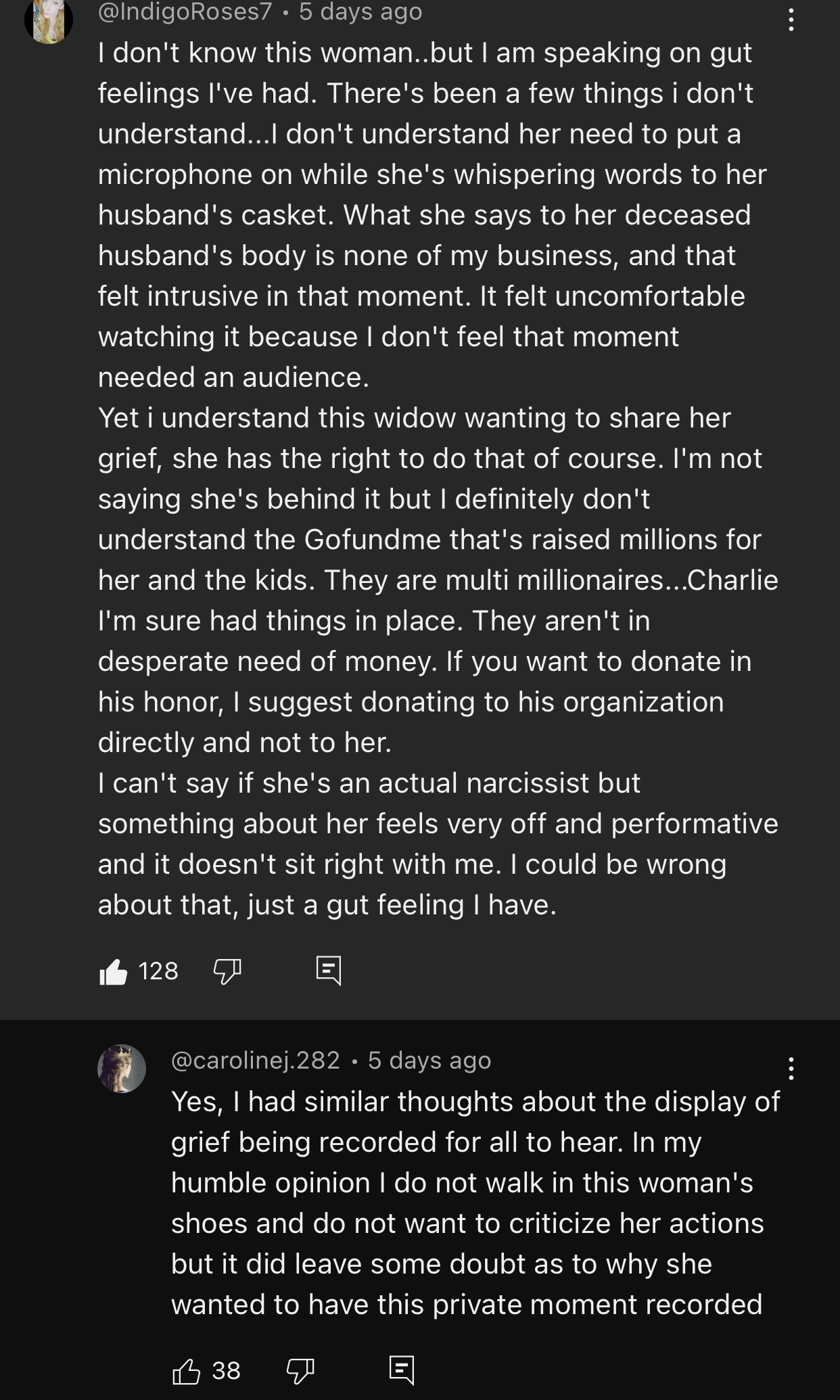
Task: Reply to IndigoRoses7's comment
Action: coord(329,971)
